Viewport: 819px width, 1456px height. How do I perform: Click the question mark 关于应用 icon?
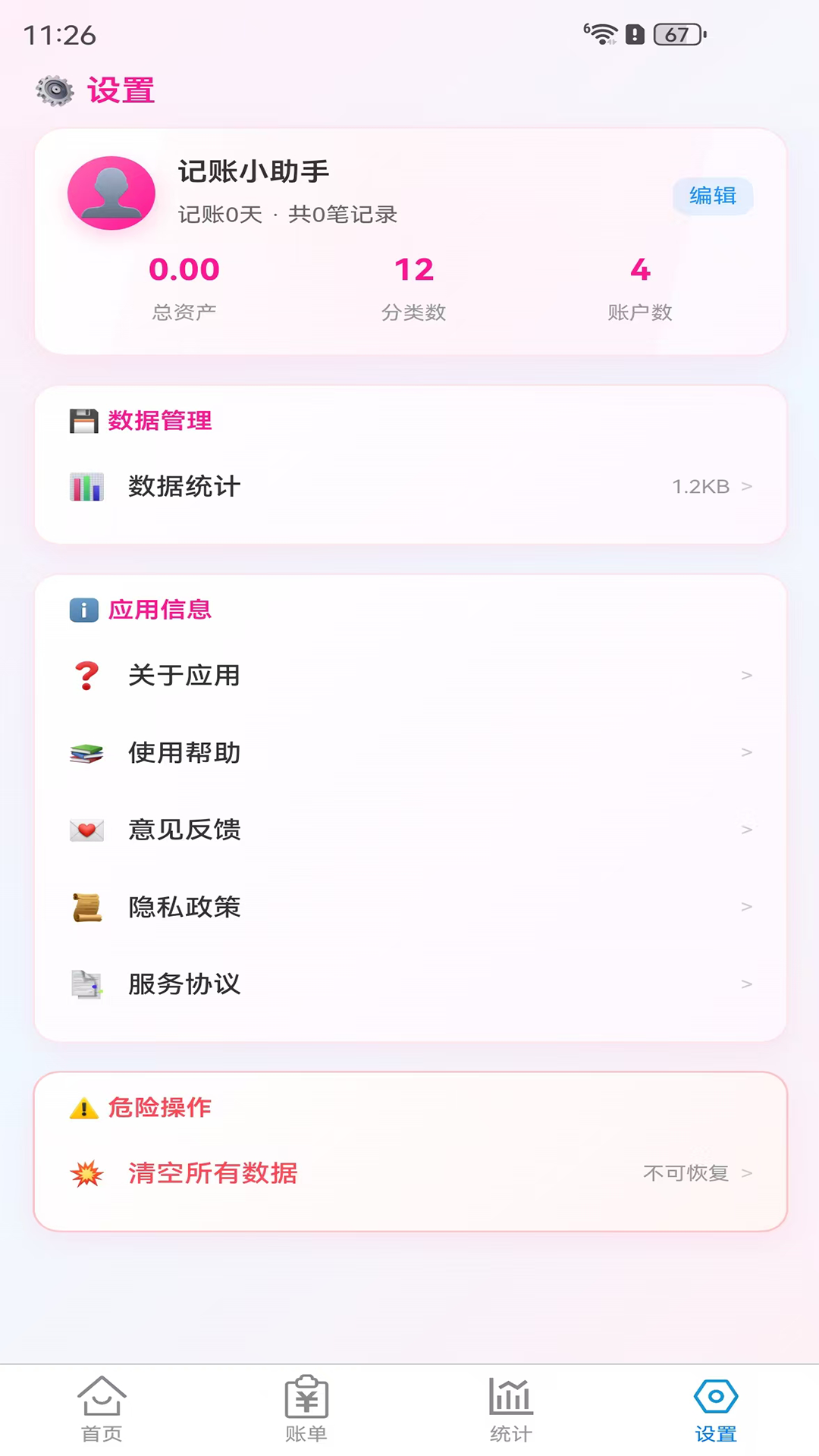pyautogui.click(x=86, y=676)
